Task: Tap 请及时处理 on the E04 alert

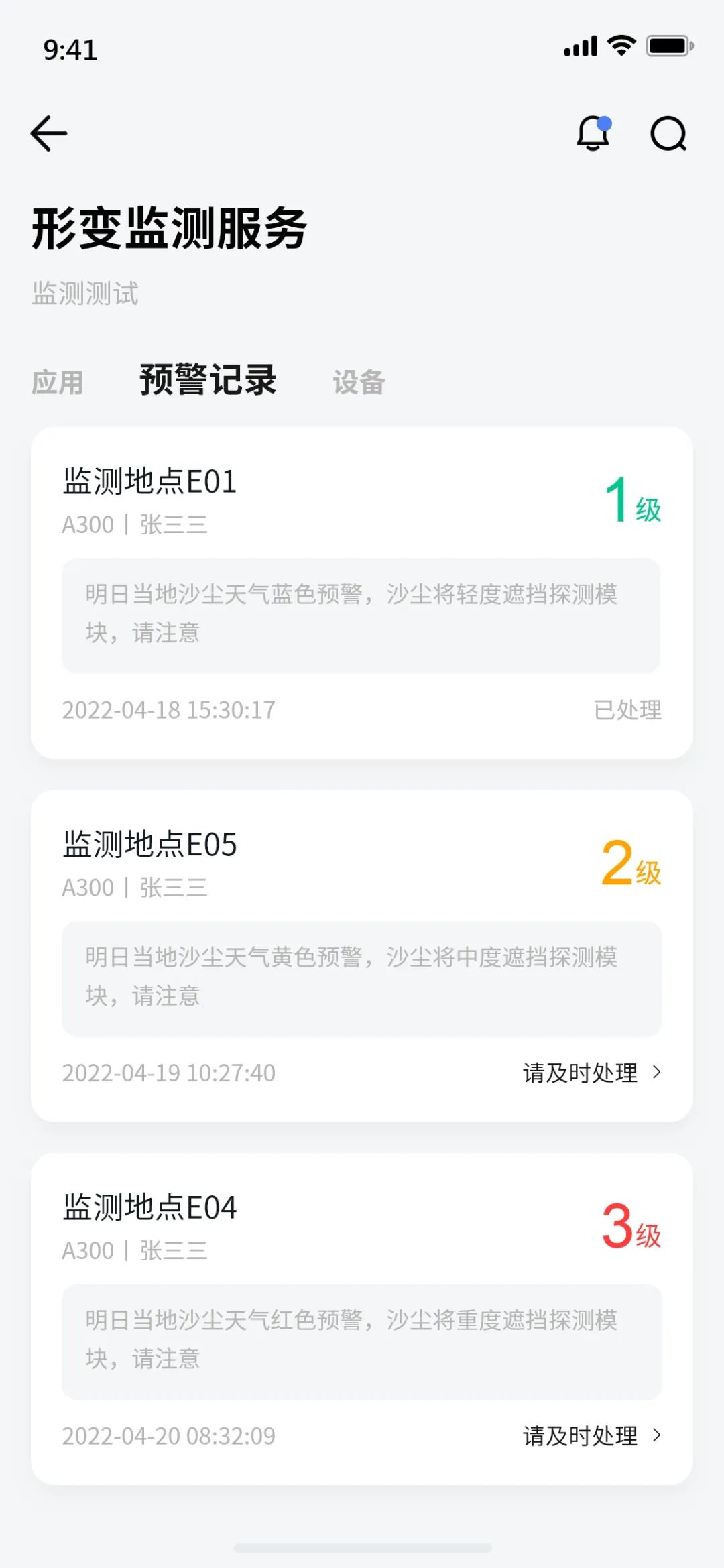Action: coord(591,1435)
